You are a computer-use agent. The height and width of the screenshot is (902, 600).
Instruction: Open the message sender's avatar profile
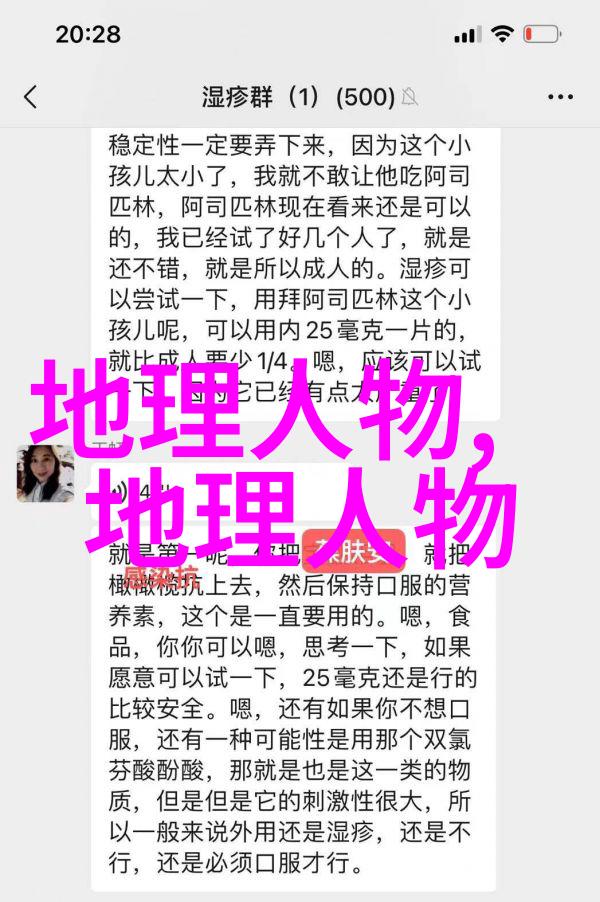[x=46, y=473]
